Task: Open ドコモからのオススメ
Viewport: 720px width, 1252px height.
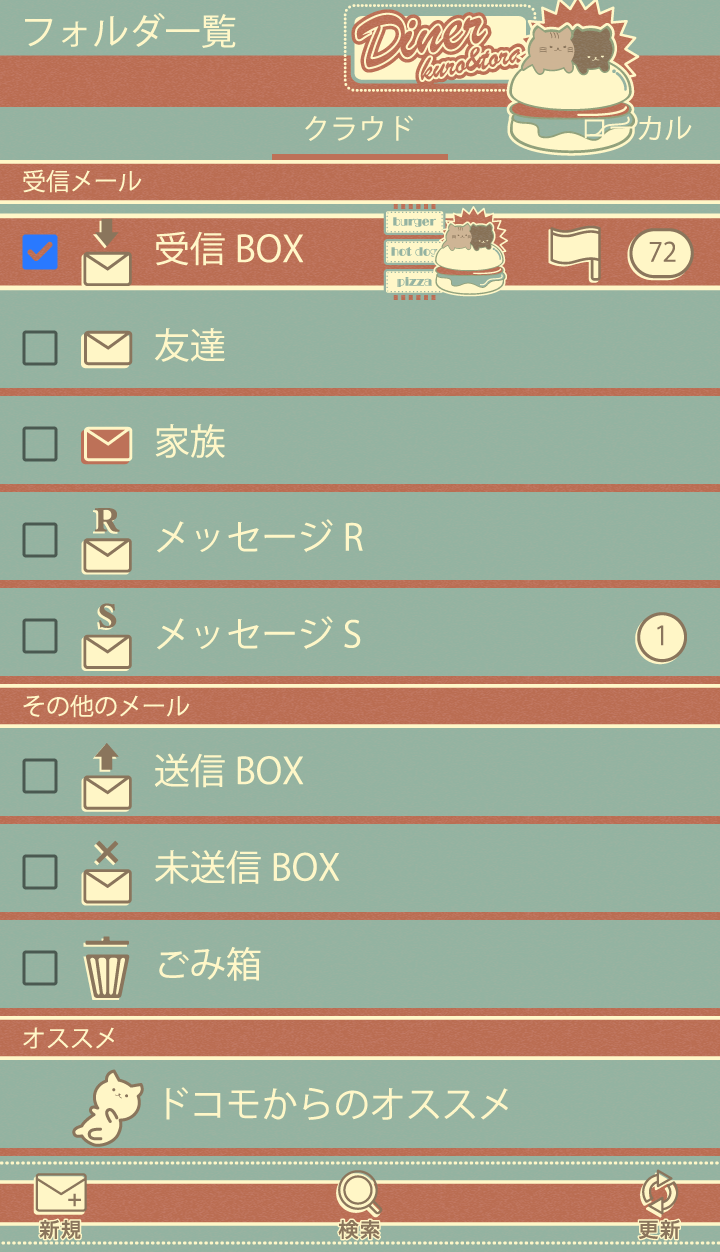Action: (x=333, y=1104)
